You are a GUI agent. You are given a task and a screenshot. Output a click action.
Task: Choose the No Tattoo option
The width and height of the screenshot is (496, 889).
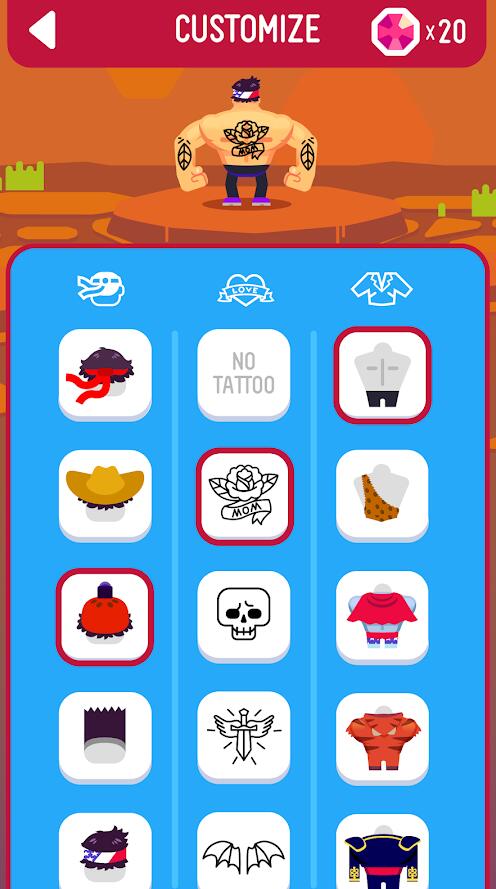(244, 374)
